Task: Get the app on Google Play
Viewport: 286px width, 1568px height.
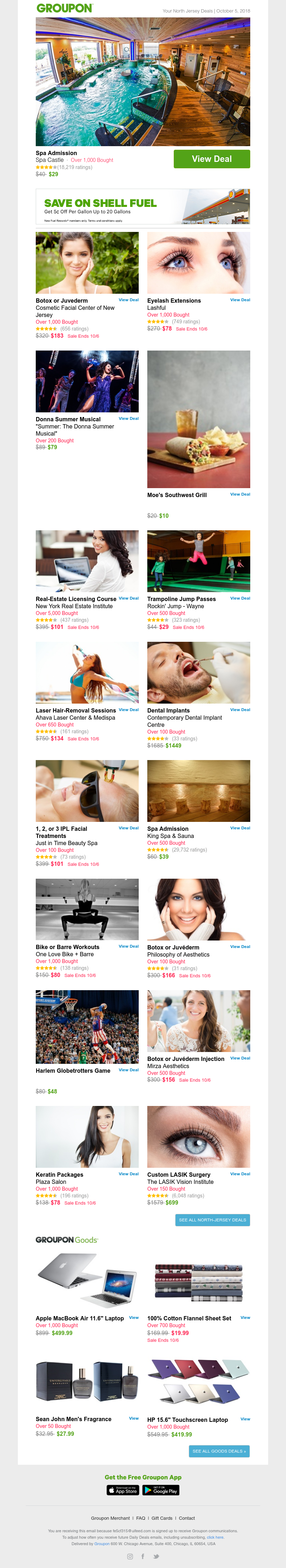Action: (x=161, y=1490)
